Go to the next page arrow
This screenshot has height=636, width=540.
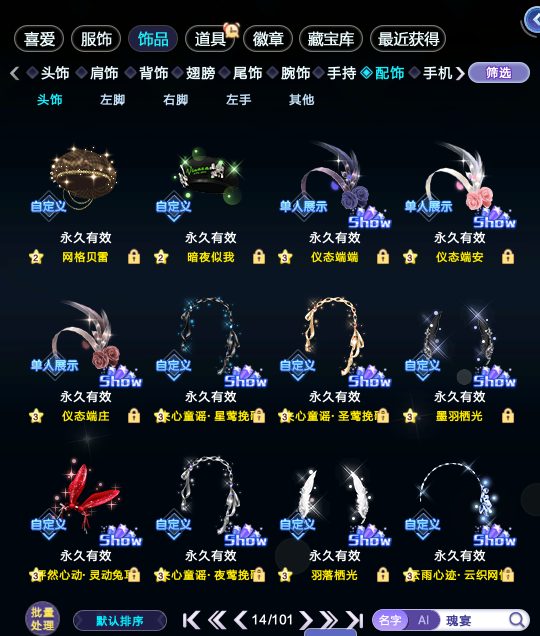pos(307,620)
